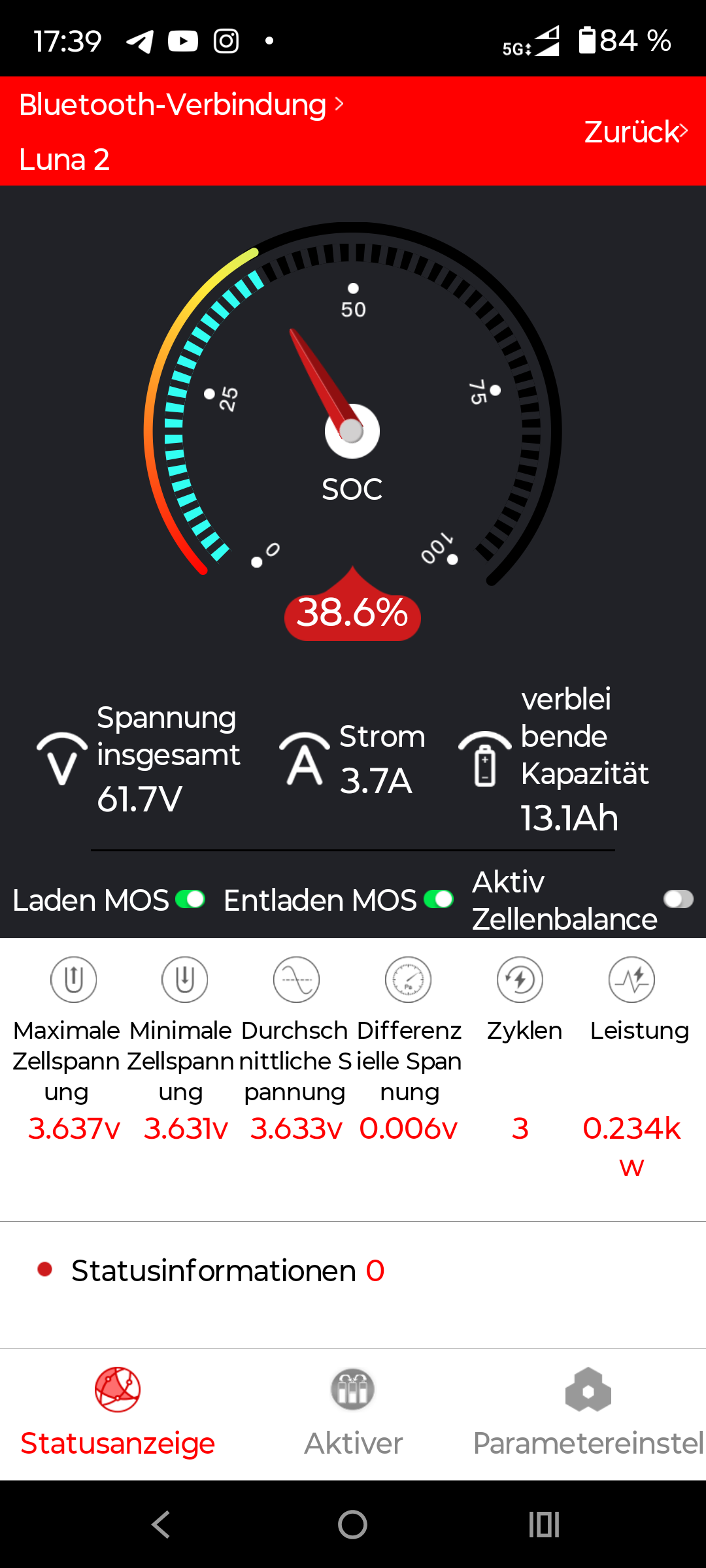Go back with the system back button
706x1568 pixels.
click(x=161, y=1525)
